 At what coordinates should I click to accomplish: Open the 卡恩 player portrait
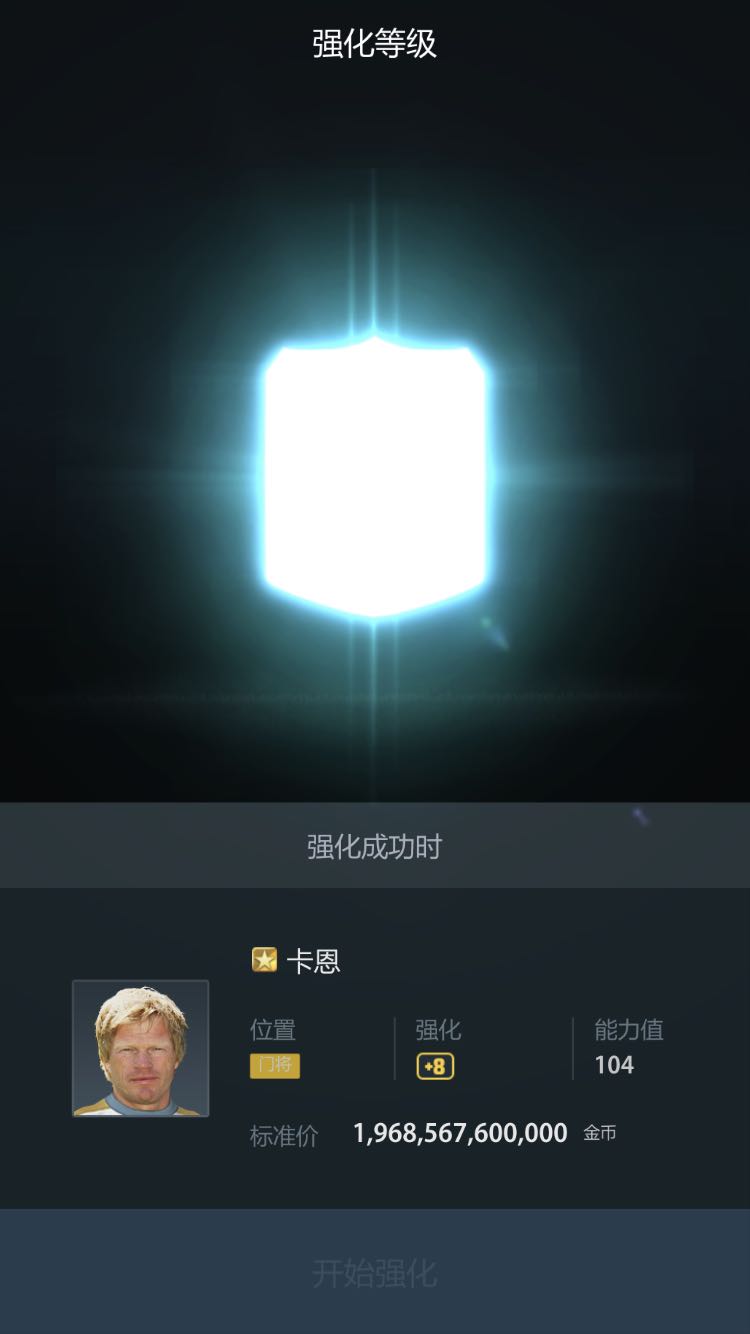141,1048
